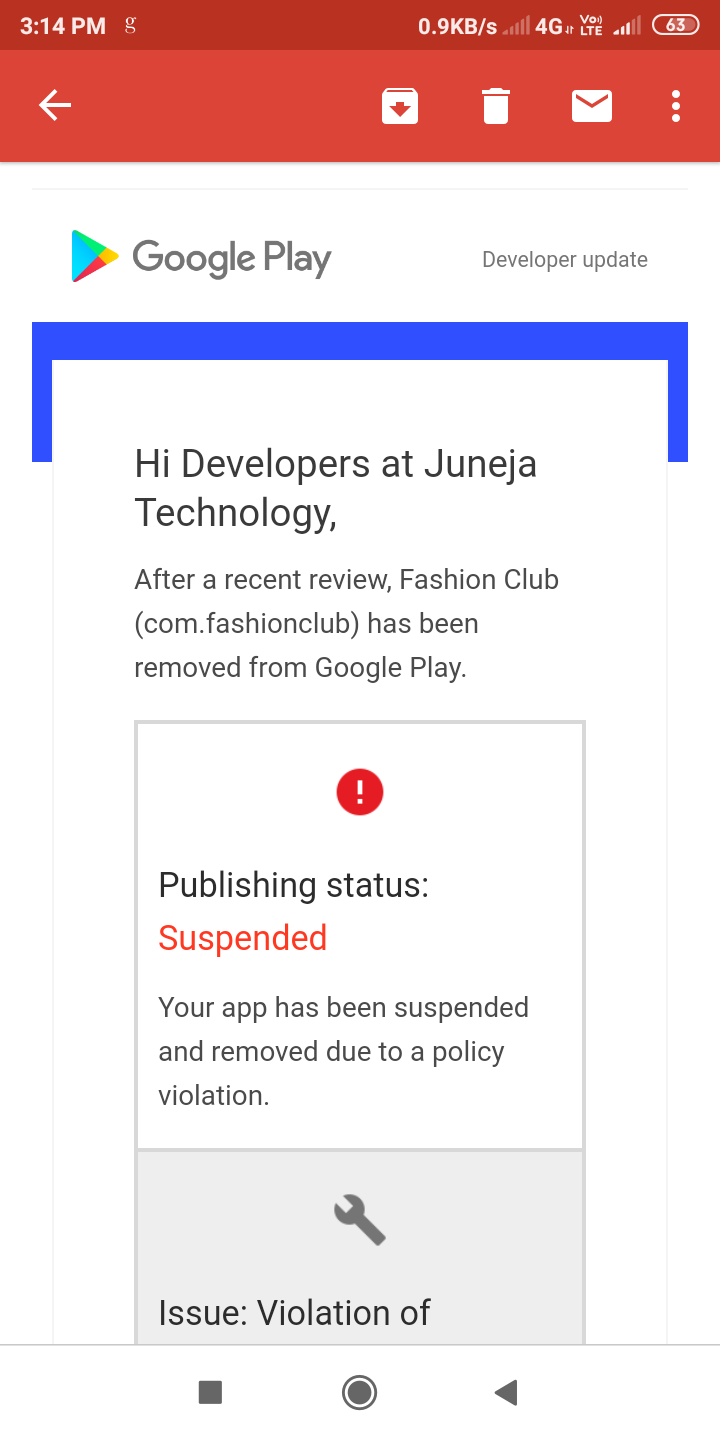This screenshot has height=1440, width=720.
Task: Archive this email
Action: coord(400,106)
